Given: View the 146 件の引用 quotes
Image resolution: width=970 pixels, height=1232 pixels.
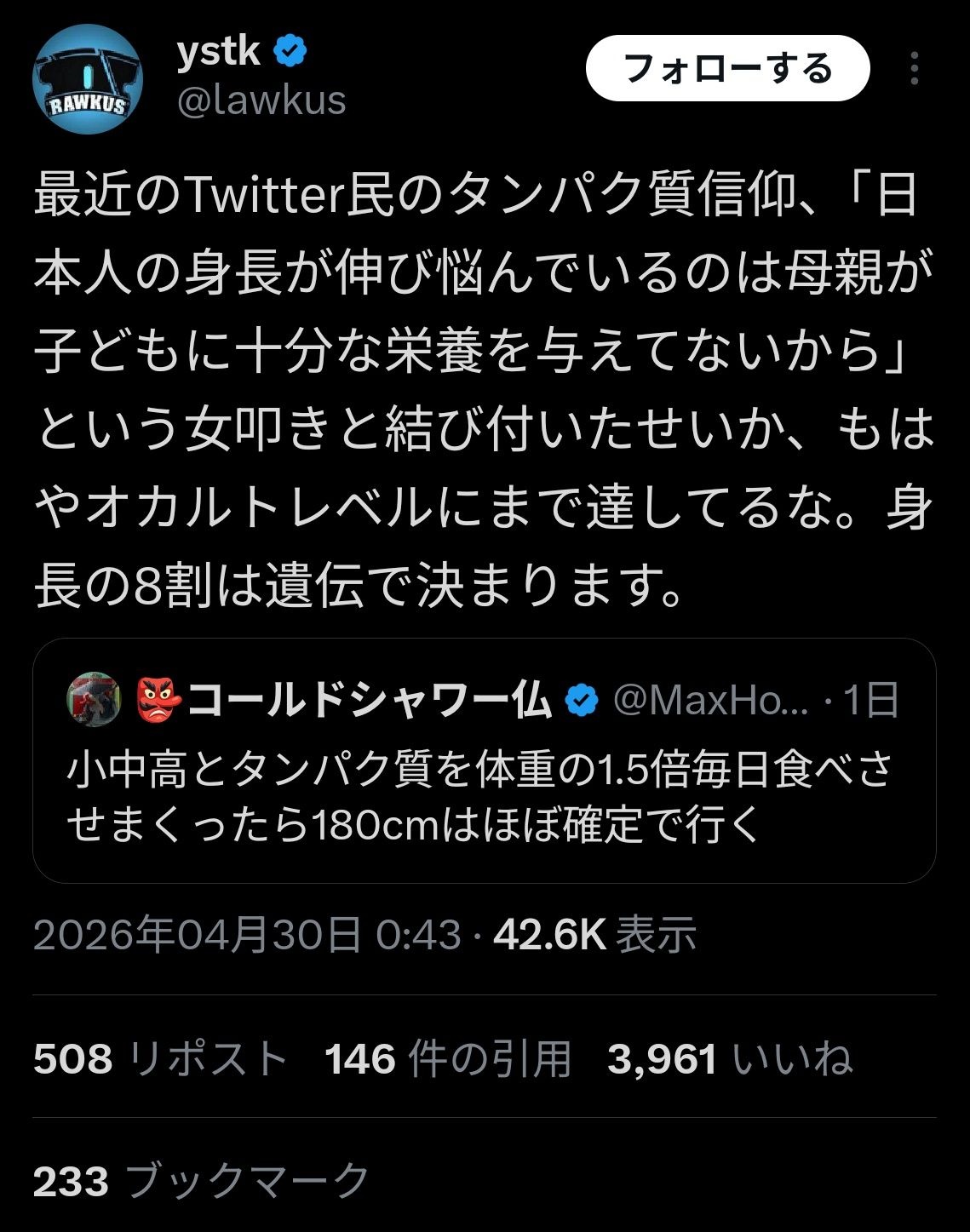Looking at the screenshot, I should pos(447,1059).
